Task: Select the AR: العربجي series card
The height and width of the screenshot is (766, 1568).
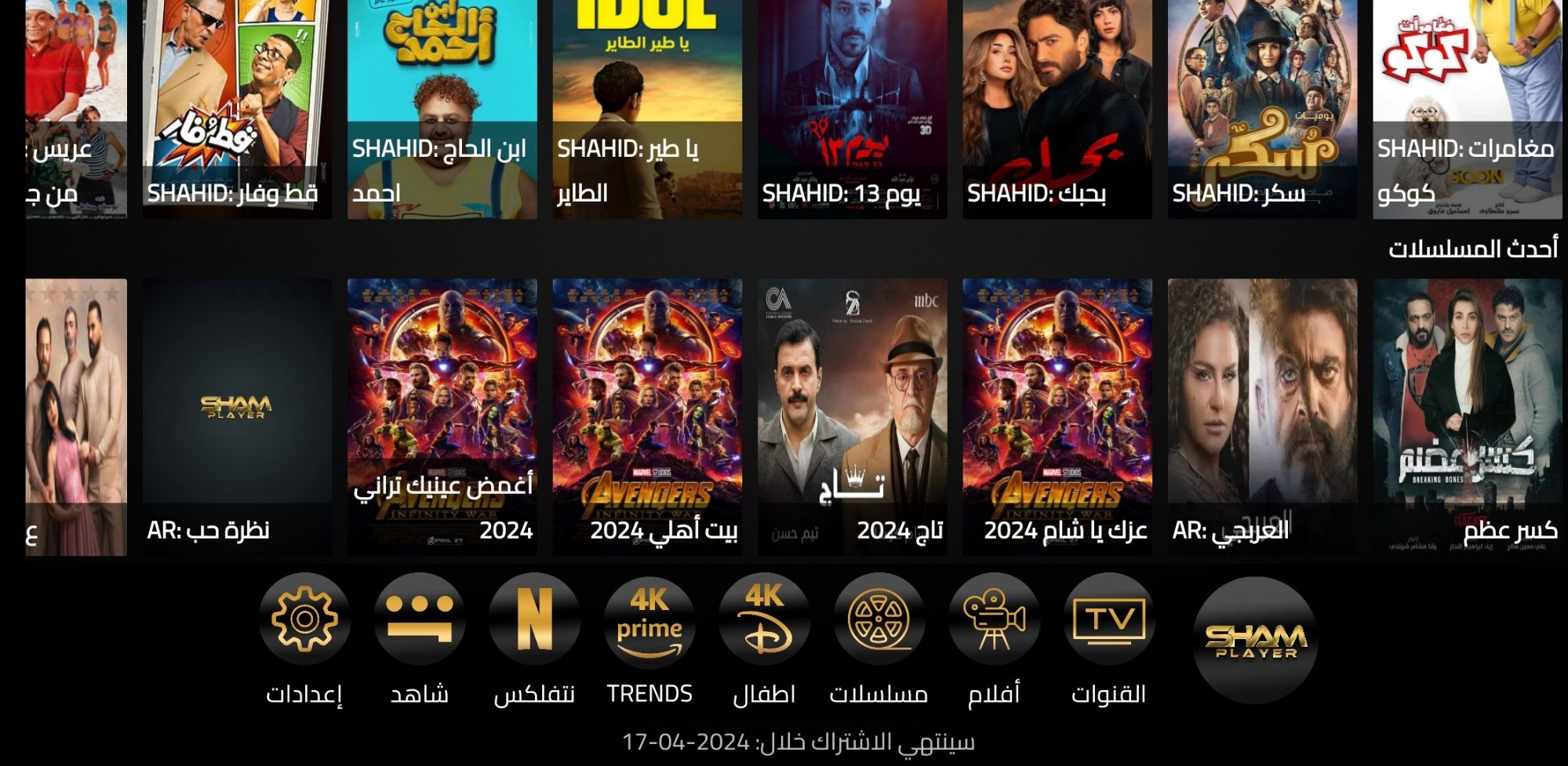Action: click(x=1262, y=417)
